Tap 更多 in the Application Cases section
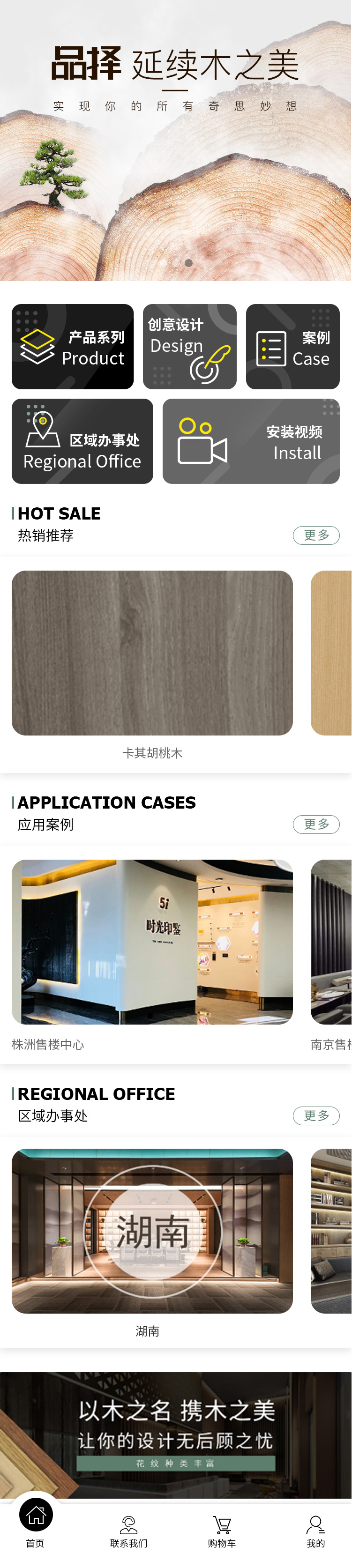The width and height of the screenshot is (352, 1568). (x=315, y=824)
